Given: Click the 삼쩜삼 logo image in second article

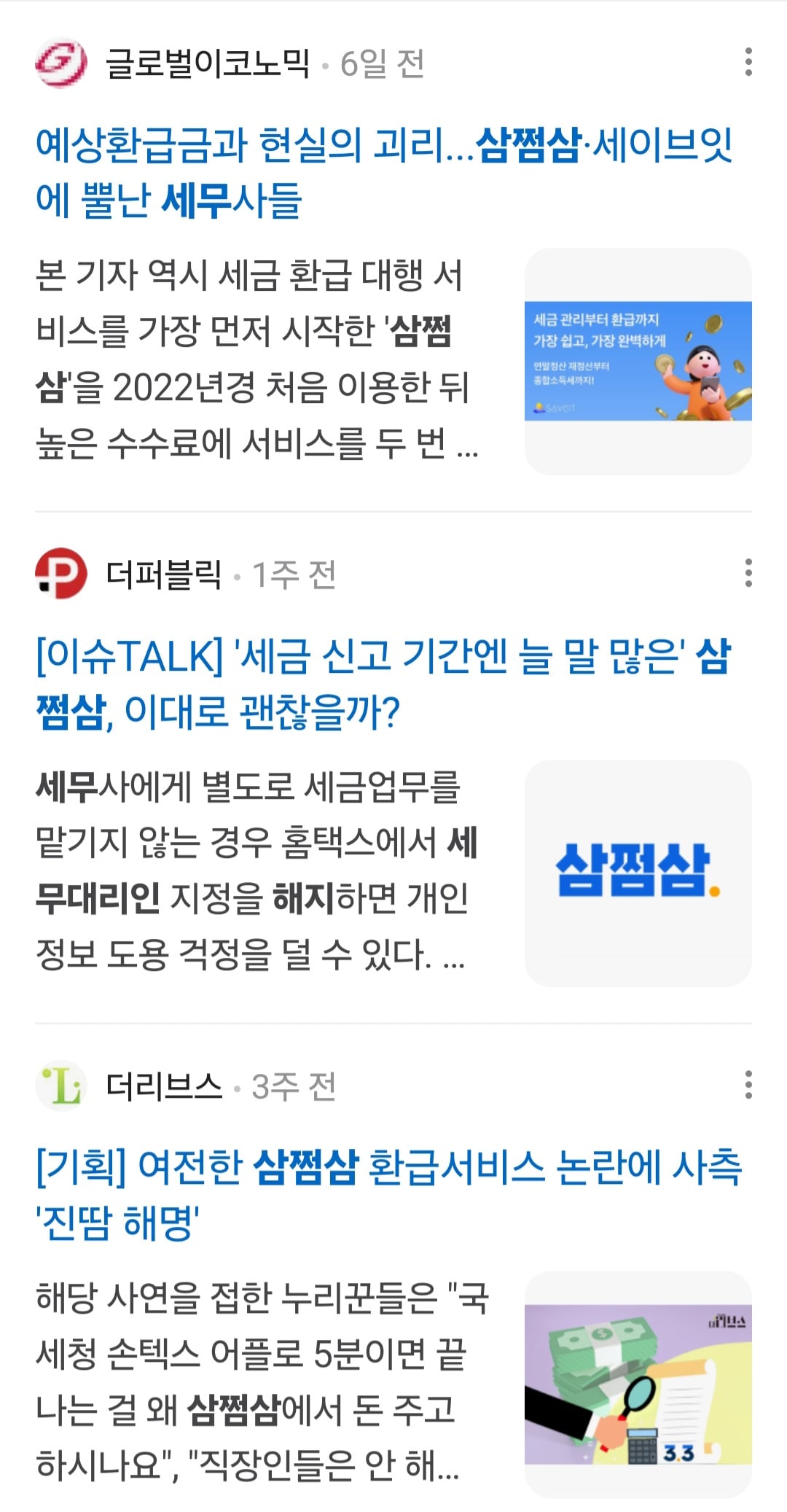Looking at the screenshot, I should tap(639, 874).
